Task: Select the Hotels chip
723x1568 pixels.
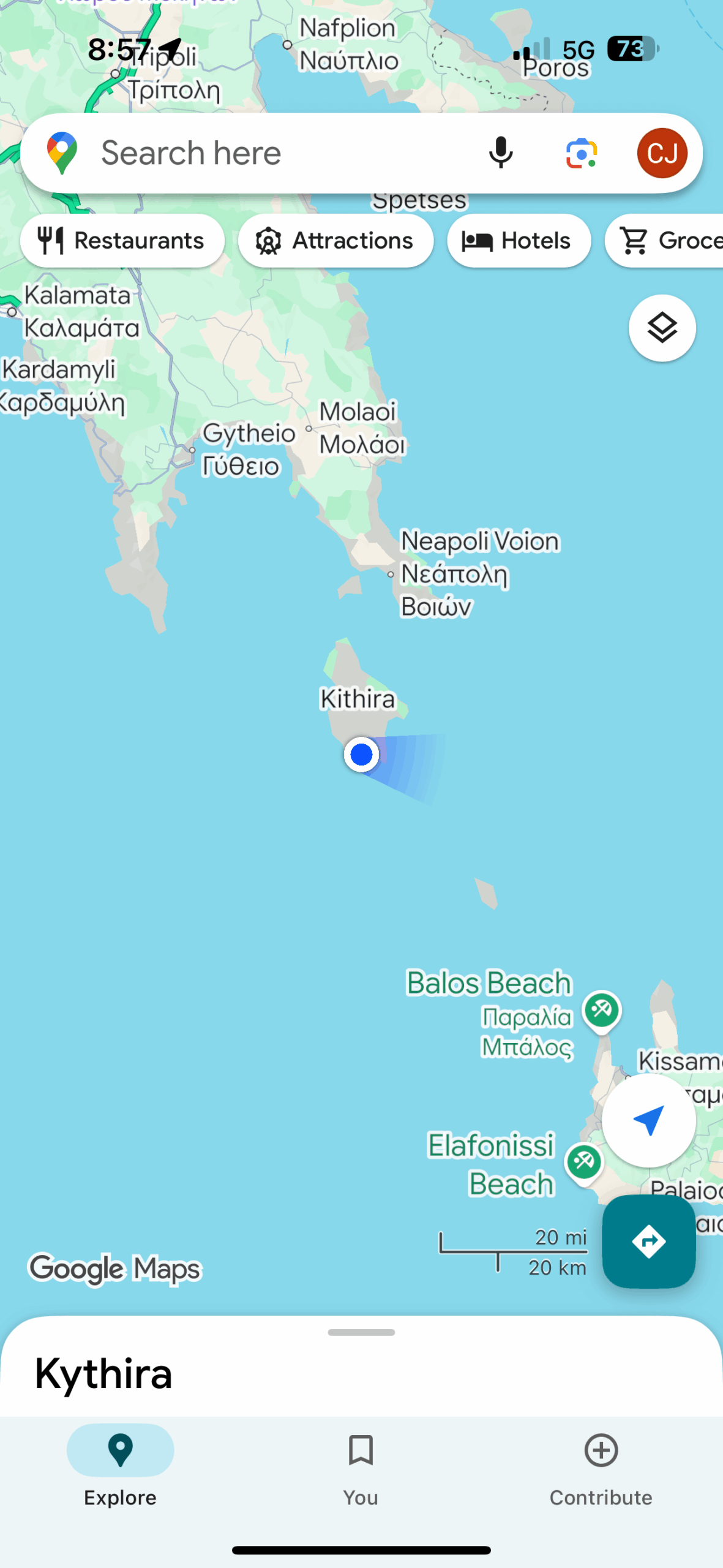Action: (x=519, y=241)
